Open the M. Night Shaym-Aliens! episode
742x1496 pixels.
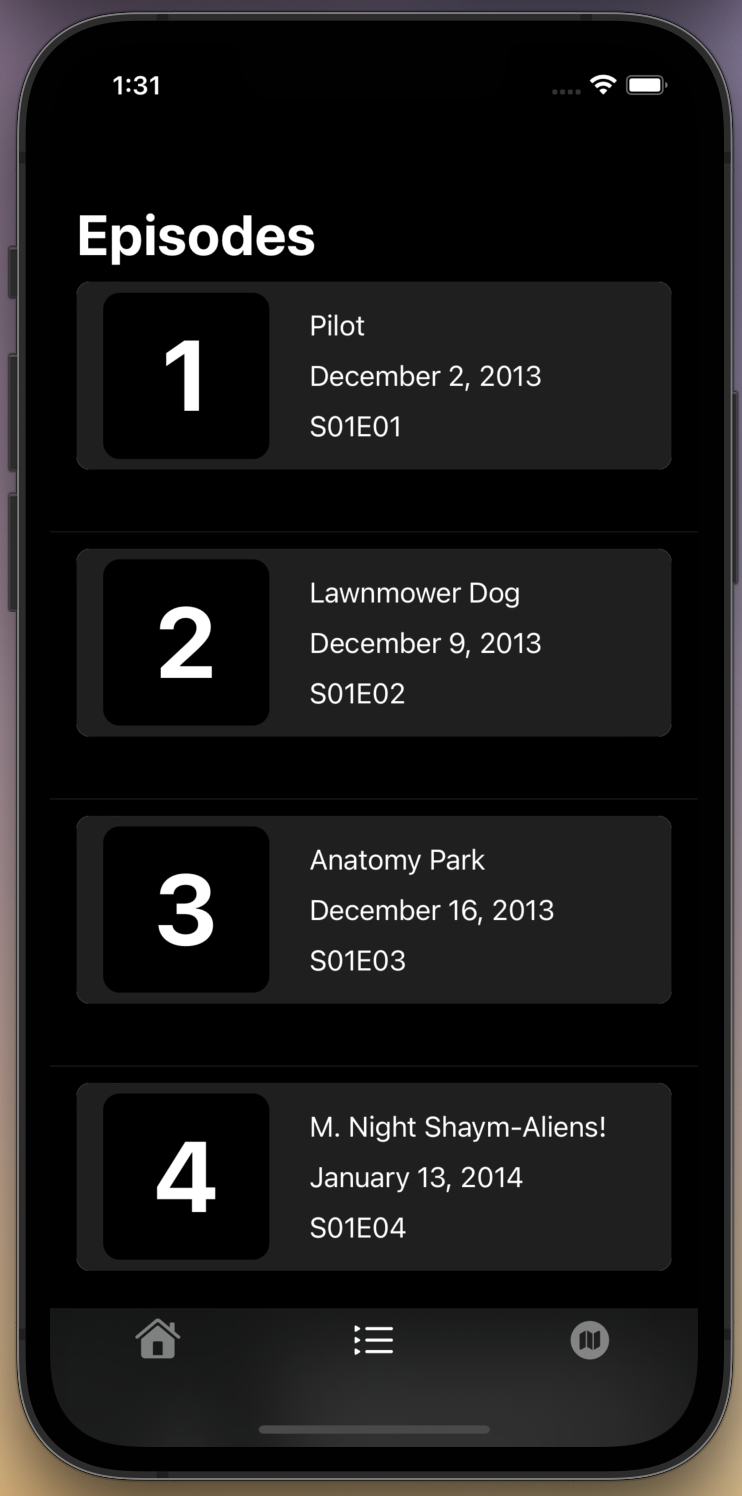tap(373, 1177)
